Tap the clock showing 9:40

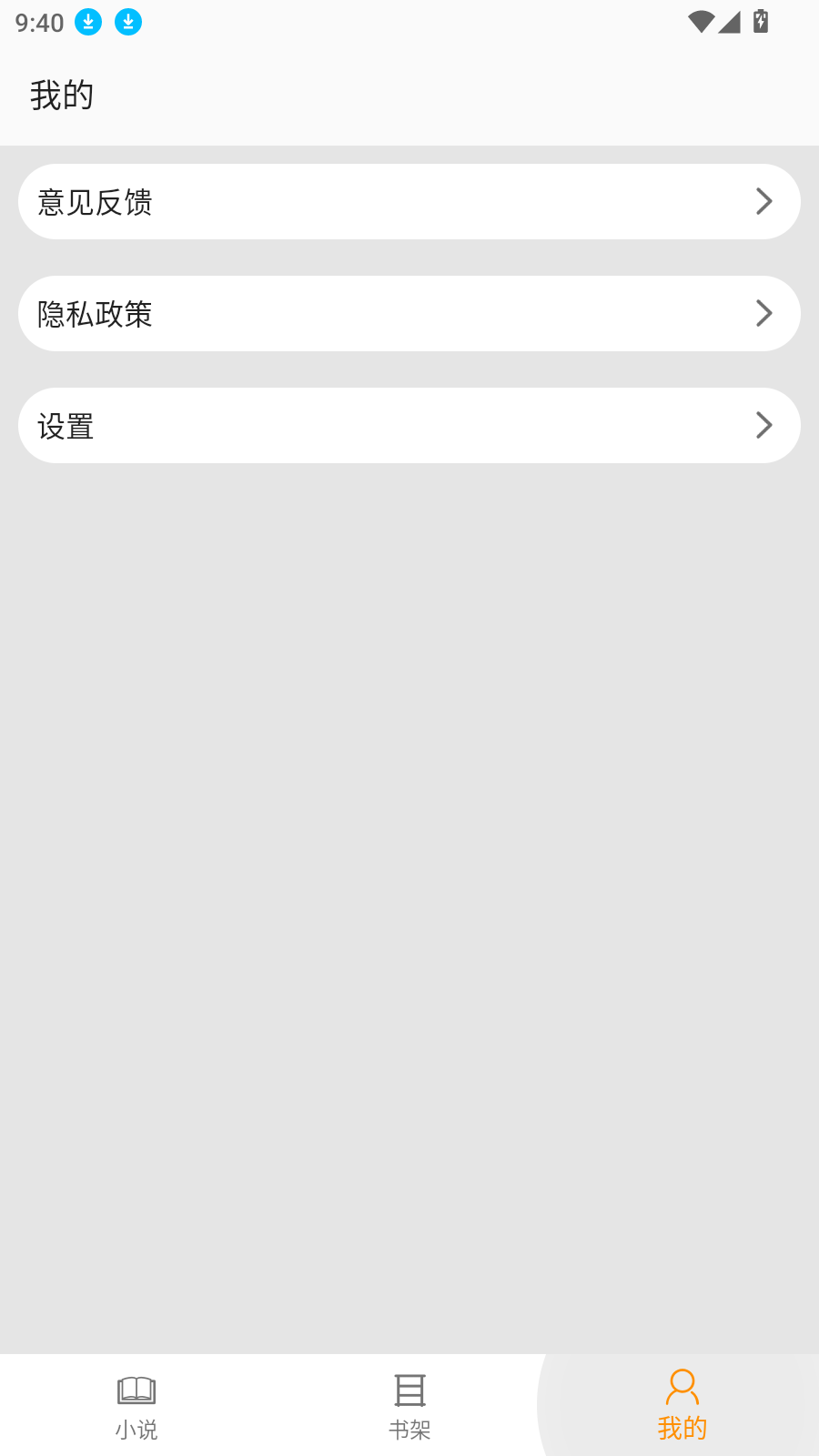pyautogui.click(x=36, y=22)
